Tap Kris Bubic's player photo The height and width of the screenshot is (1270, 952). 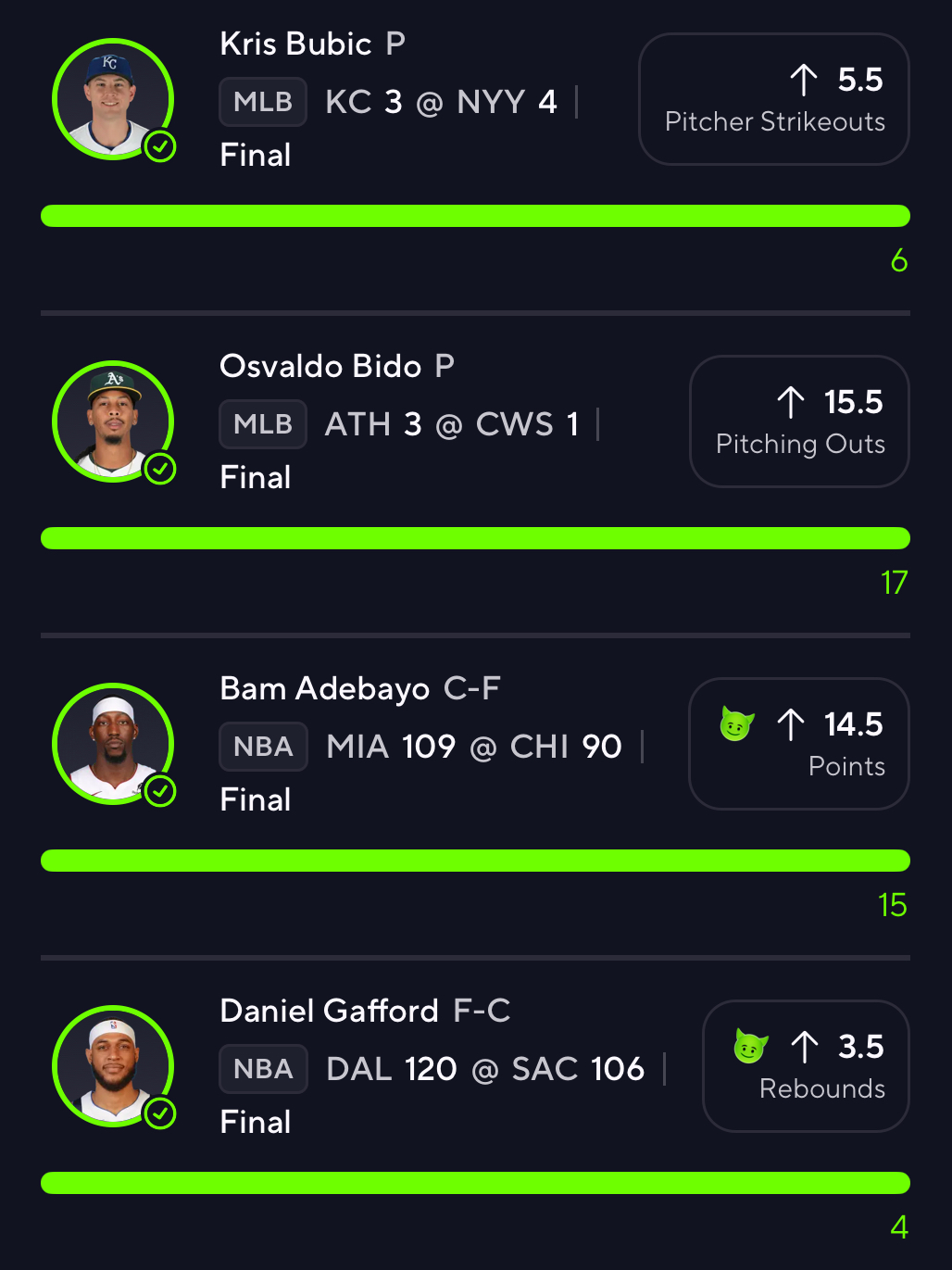click(113, 98)
